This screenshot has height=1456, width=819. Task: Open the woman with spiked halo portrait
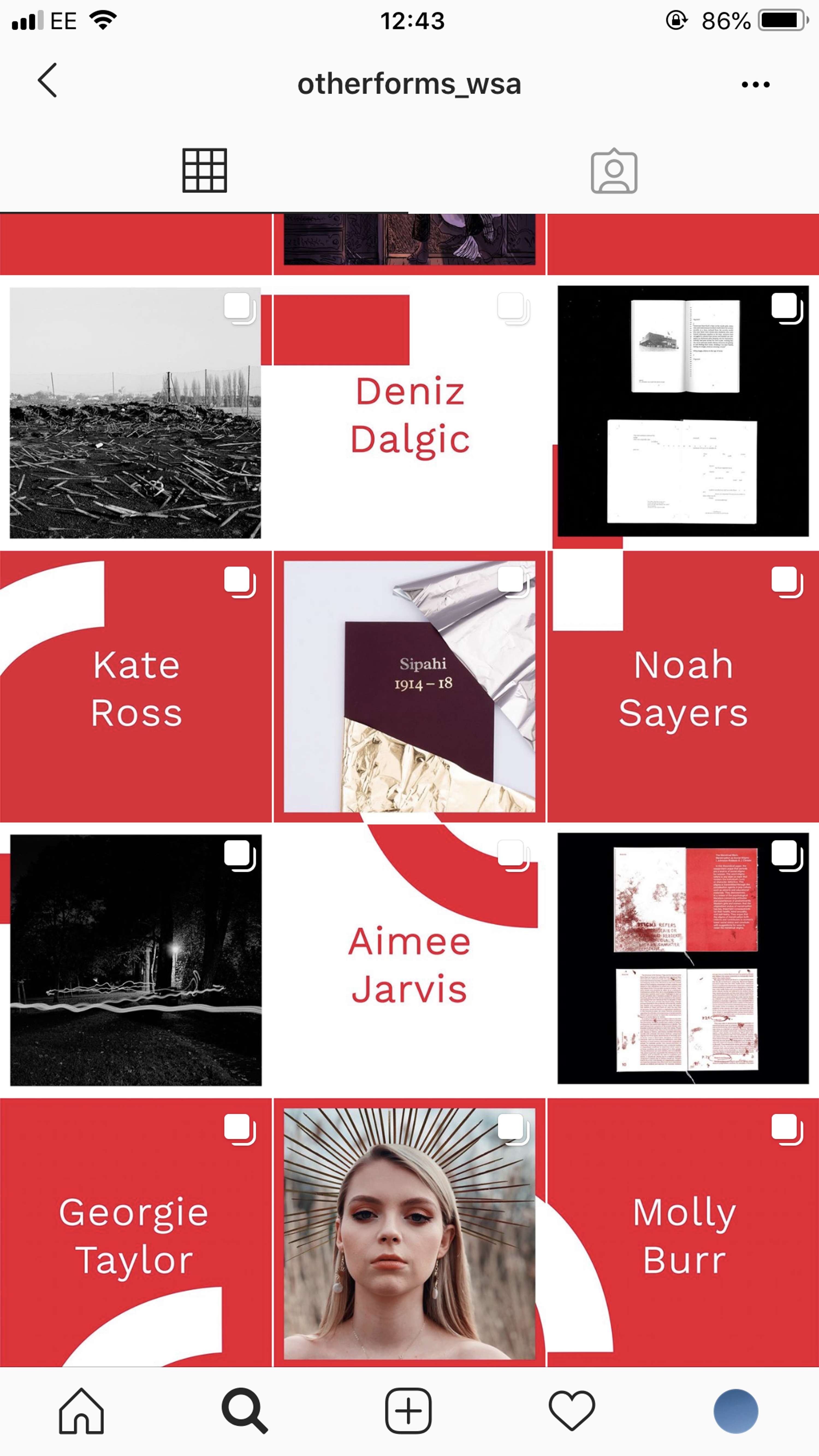(x=409, y=1235)
